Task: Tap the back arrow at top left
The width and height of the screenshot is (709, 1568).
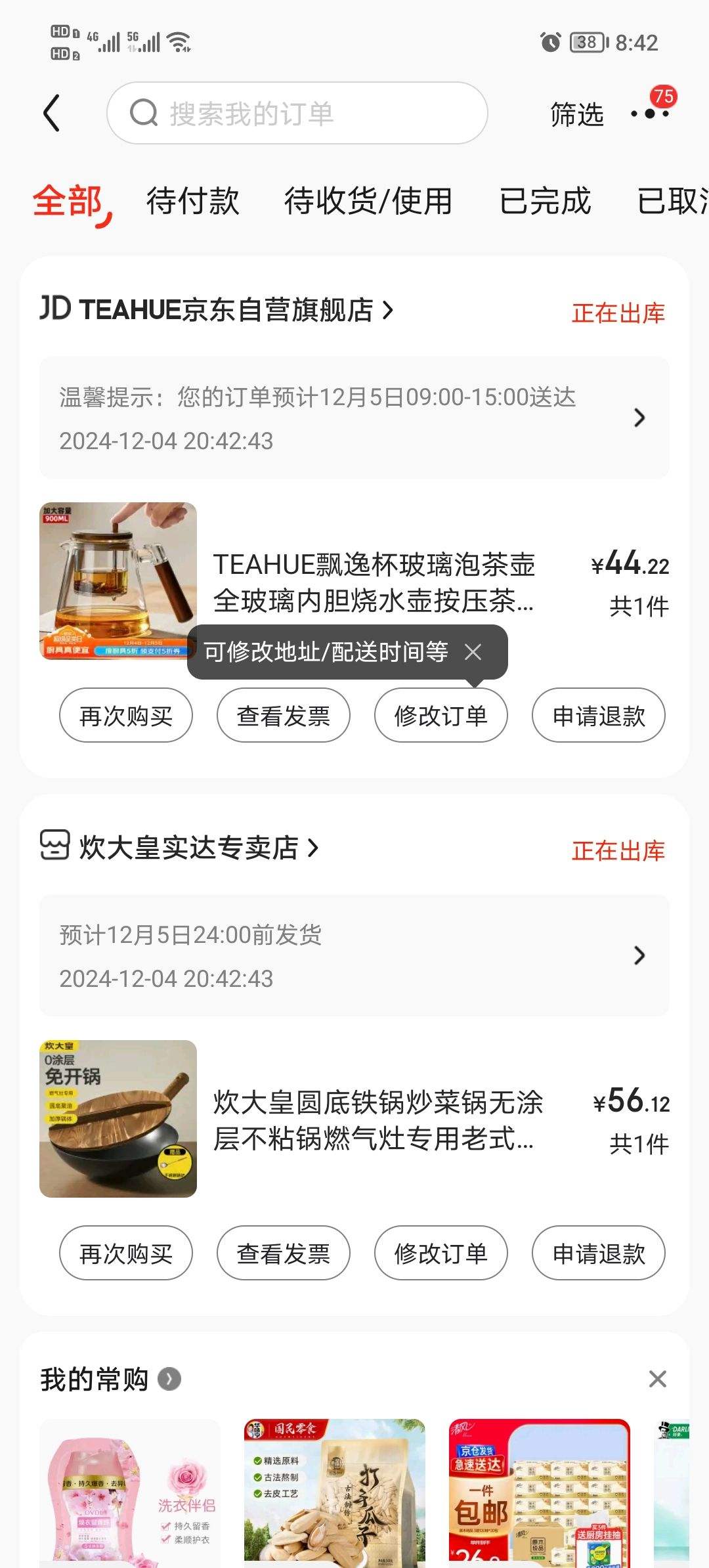Action: [51, 112]
